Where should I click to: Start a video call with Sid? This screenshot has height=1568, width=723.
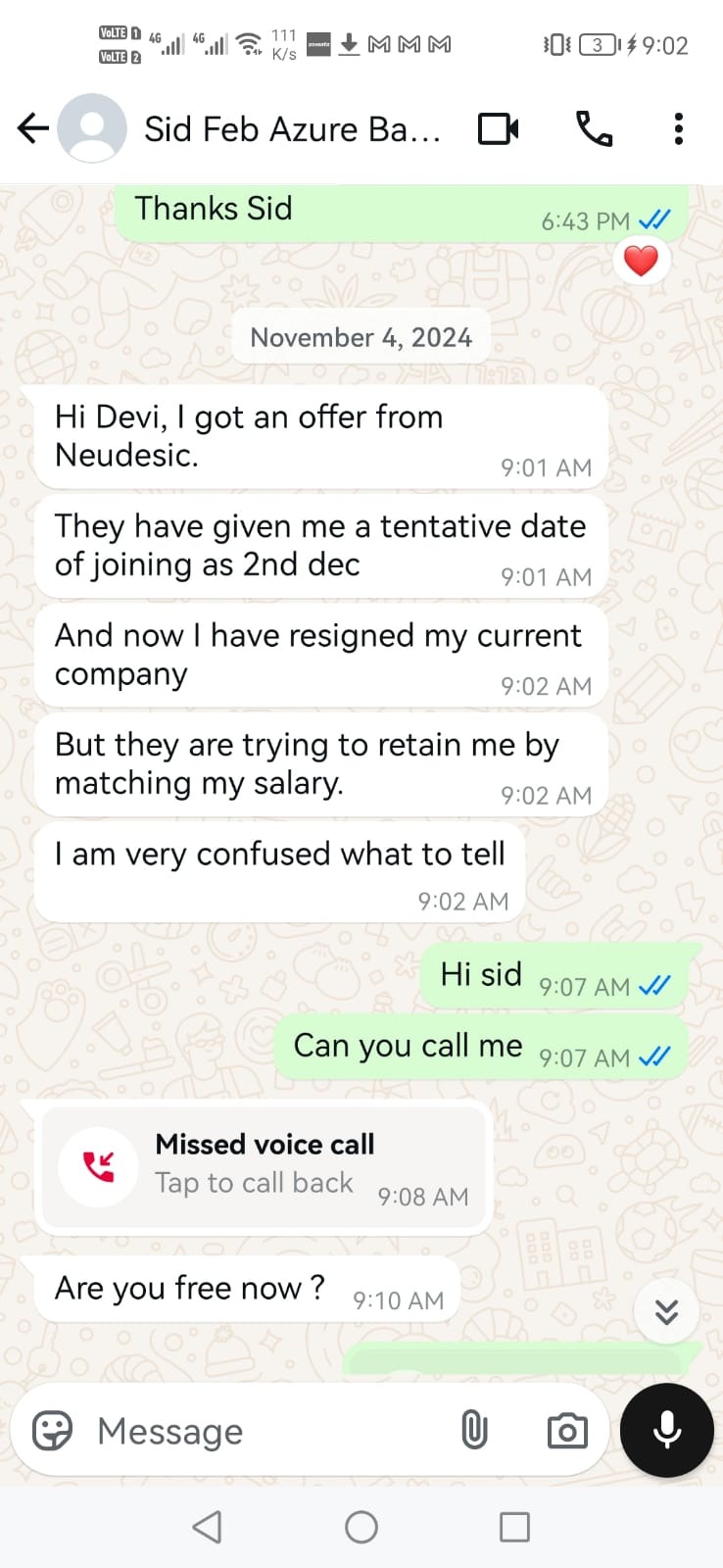point(498,129)
